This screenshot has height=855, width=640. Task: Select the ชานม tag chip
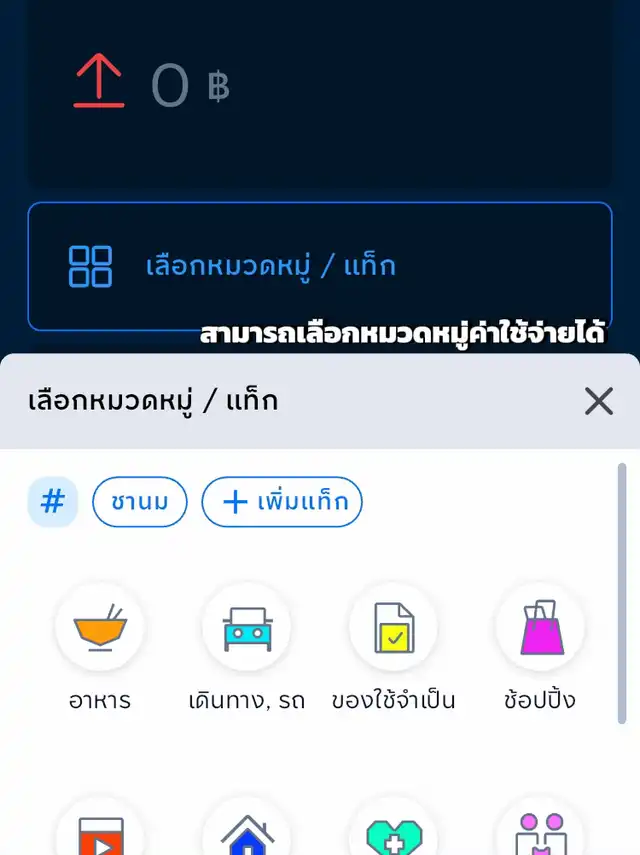[x=139, y=501]
